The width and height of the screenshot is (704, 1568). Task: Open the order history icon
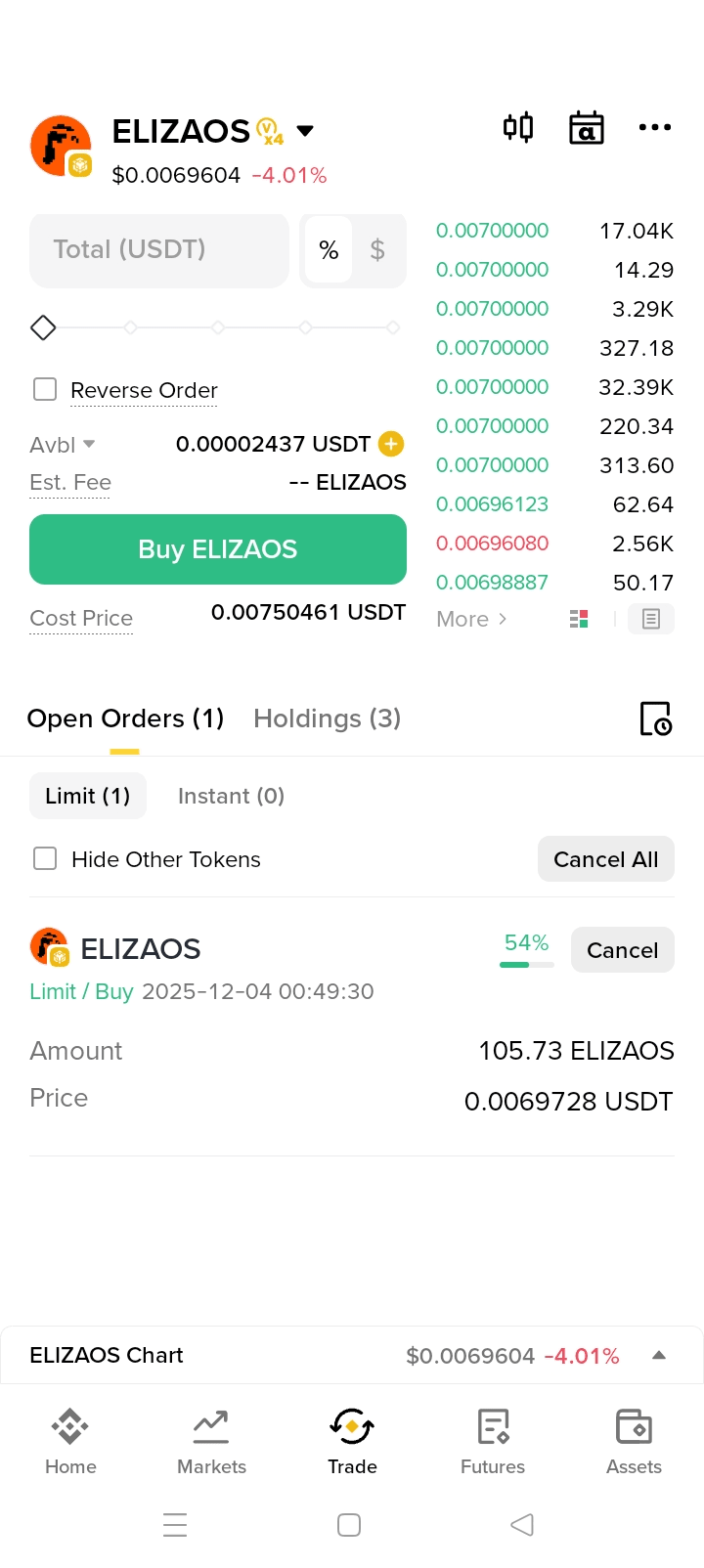pyautogui.click(x=655, y=719)
